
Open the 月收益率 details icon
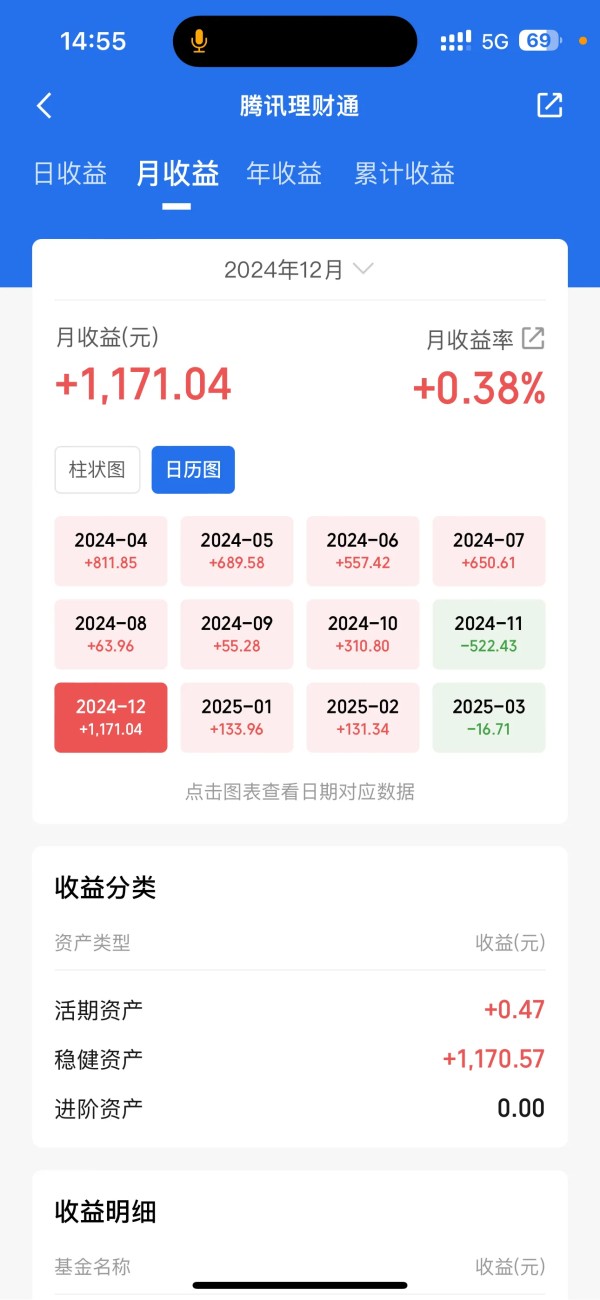pyautogui.click(x=534, y=338)
